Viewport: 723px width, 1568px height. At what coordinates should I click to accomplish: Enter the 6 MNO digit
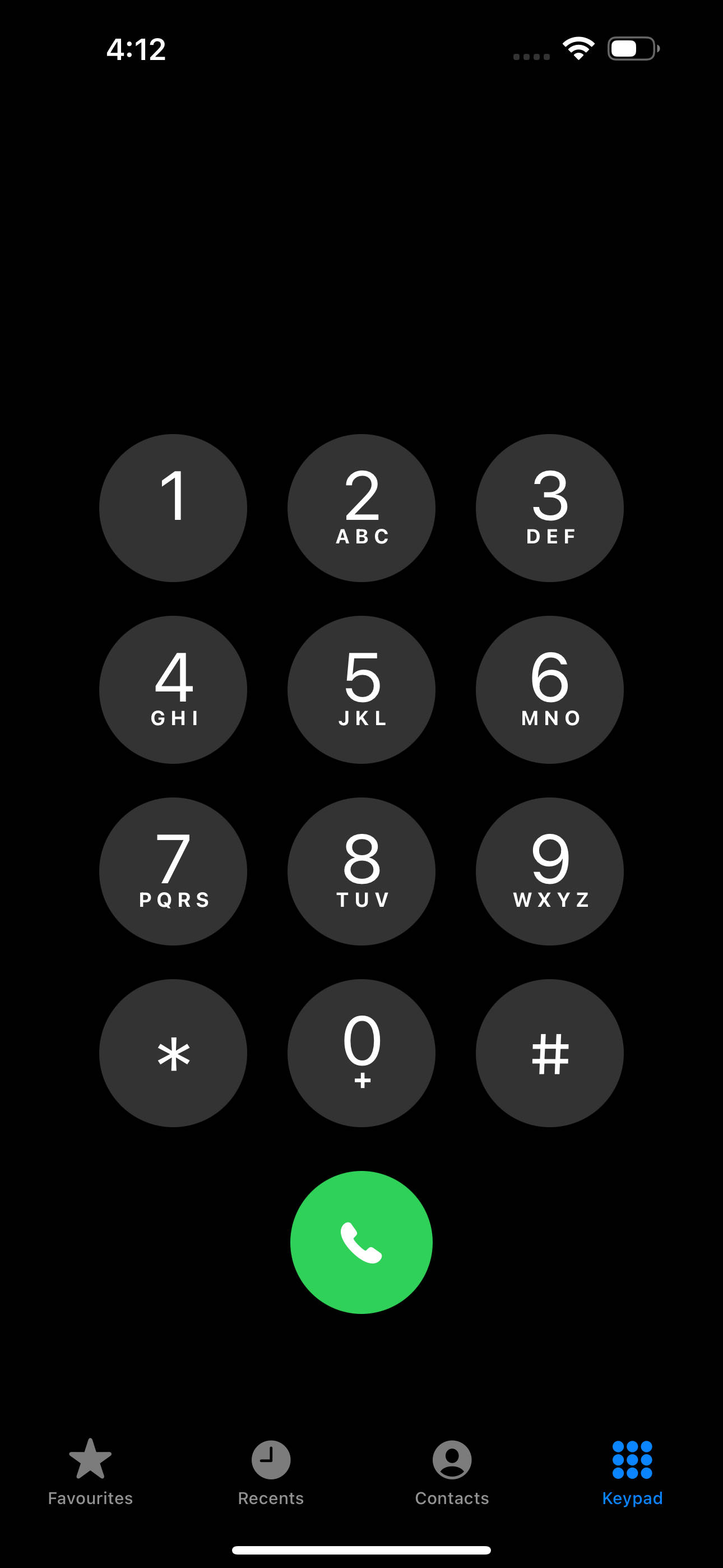(x=550, y=689)
